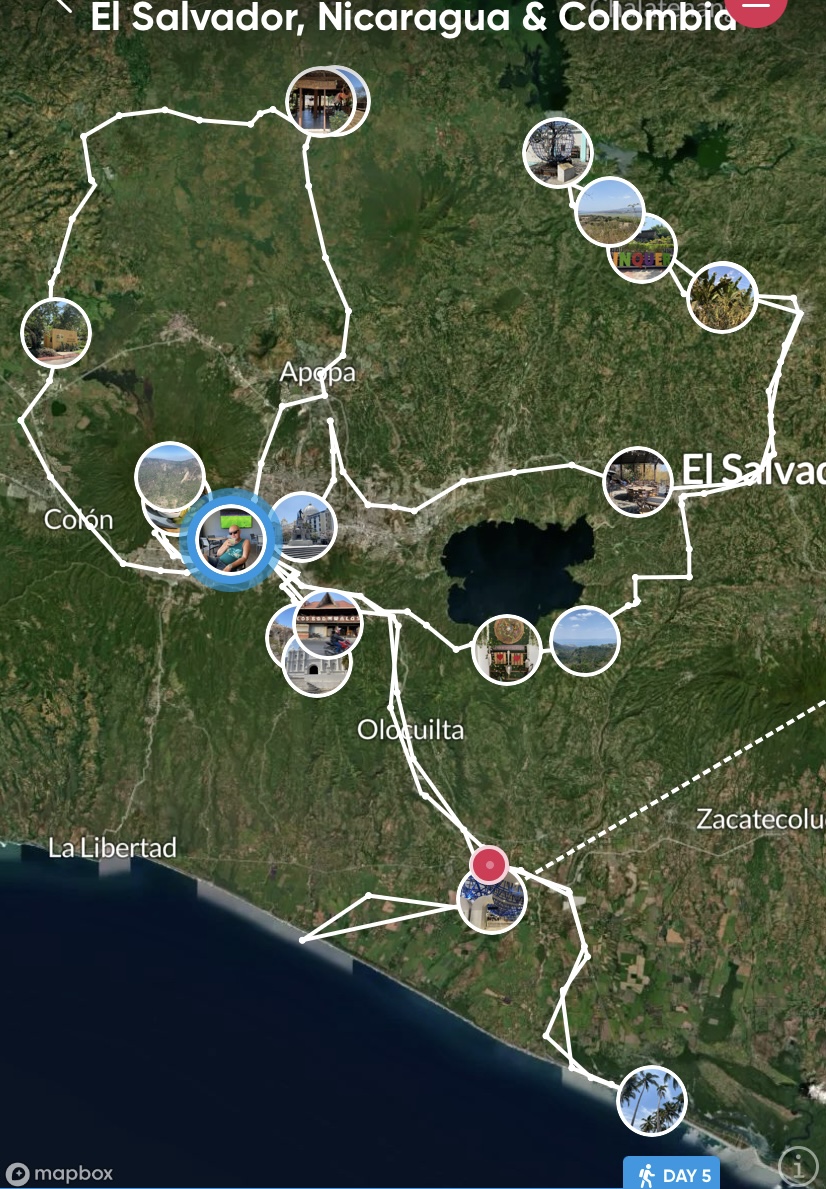
Task: Open the palm trees photo on the coast
Action: tap(652, 1100)
